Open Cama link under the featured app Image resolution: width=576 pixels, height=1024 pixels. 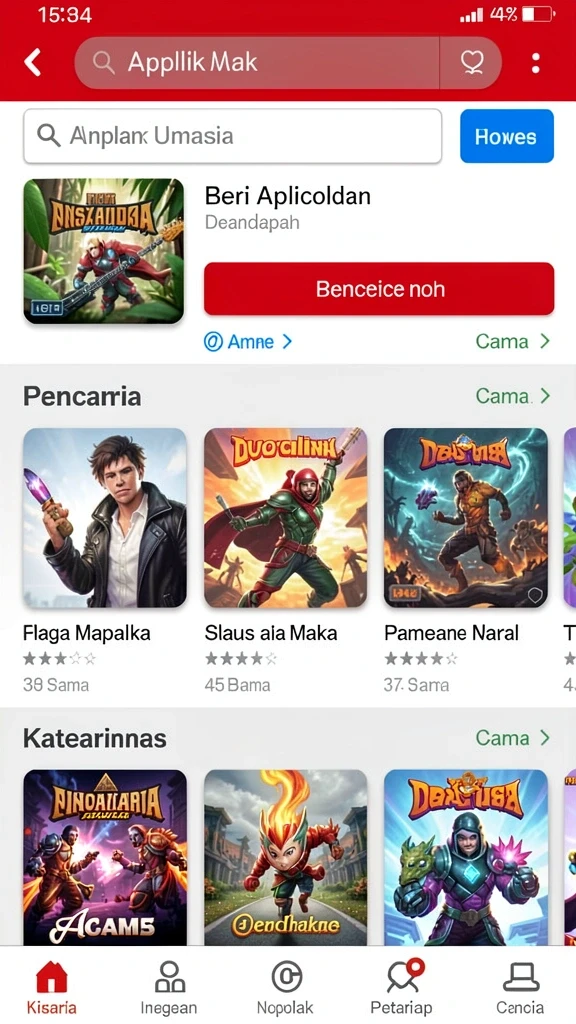point(513,341)
